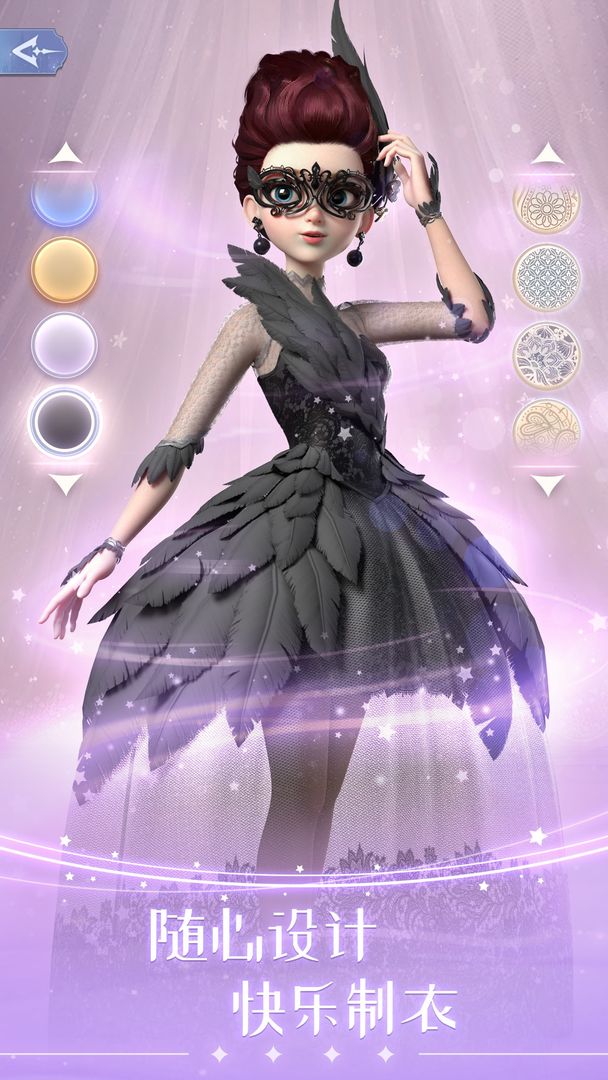Screen dimensions: 608x1080
Task: Move the color list down with its arrow
Action: [65, 485]
